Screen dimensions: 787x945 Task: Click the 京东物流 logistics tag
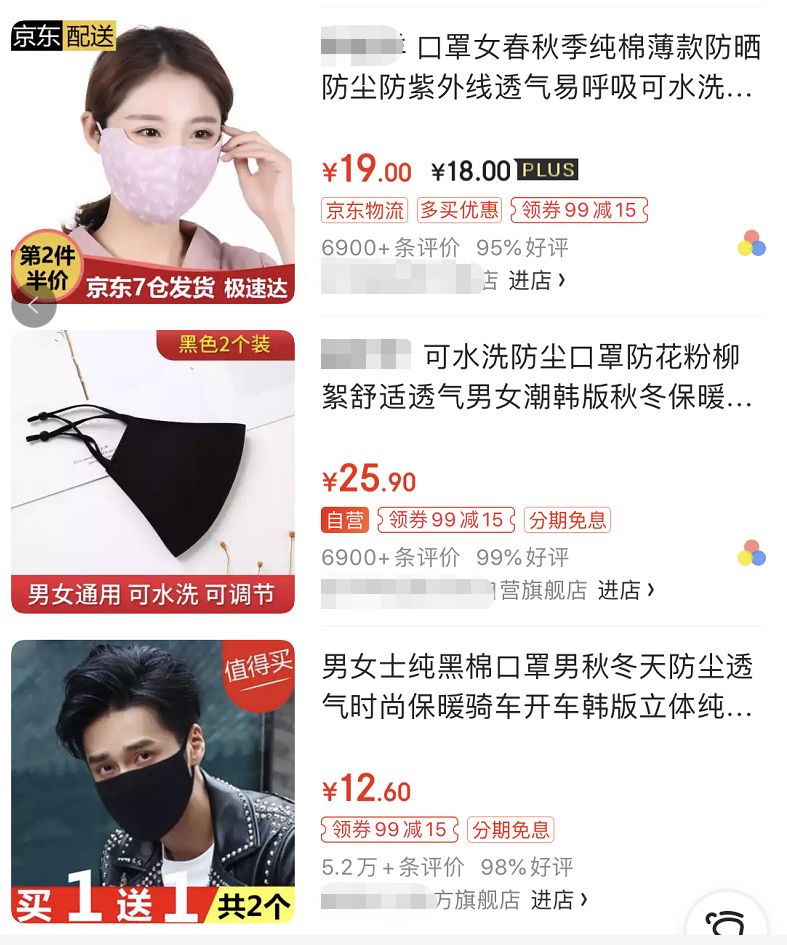pos(364,211)
